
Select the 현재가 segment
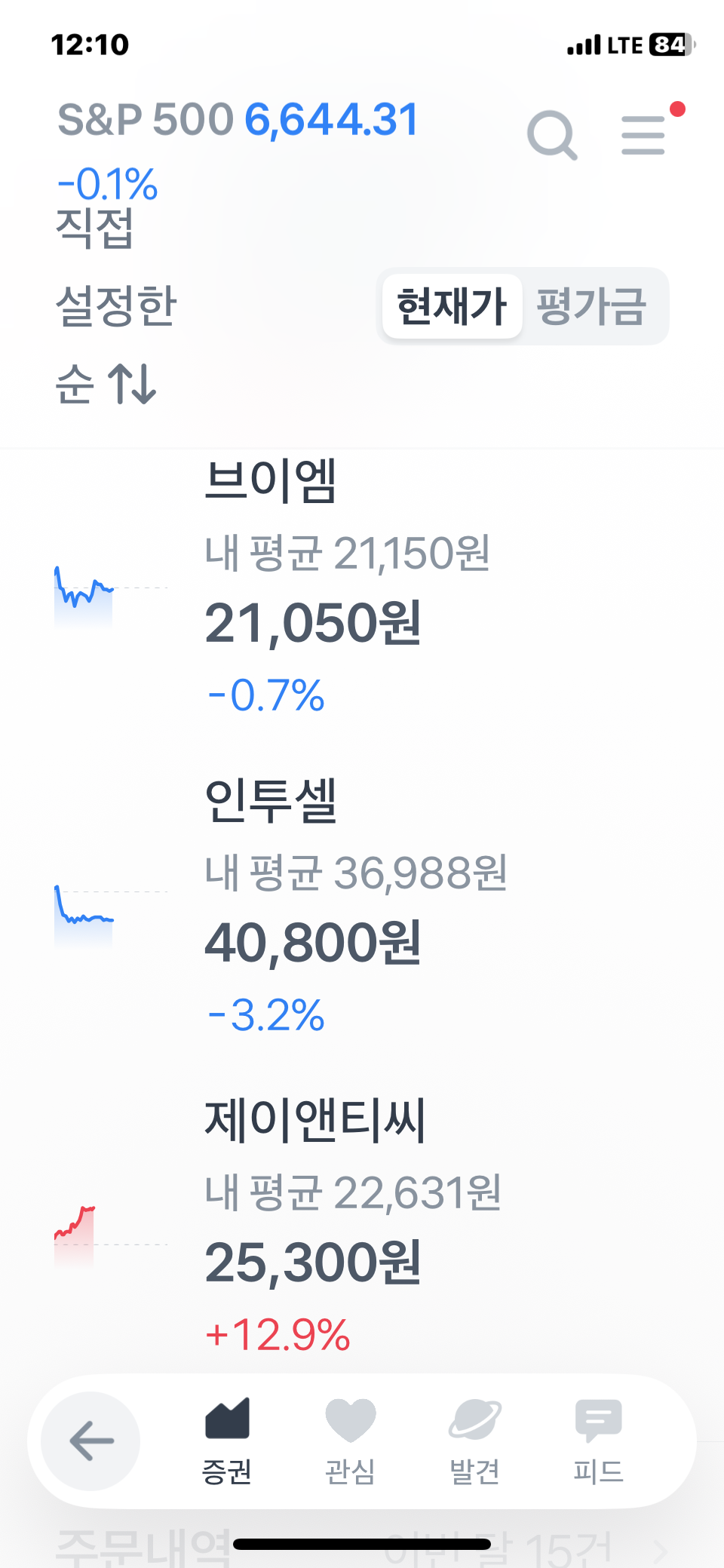[452, 307]
